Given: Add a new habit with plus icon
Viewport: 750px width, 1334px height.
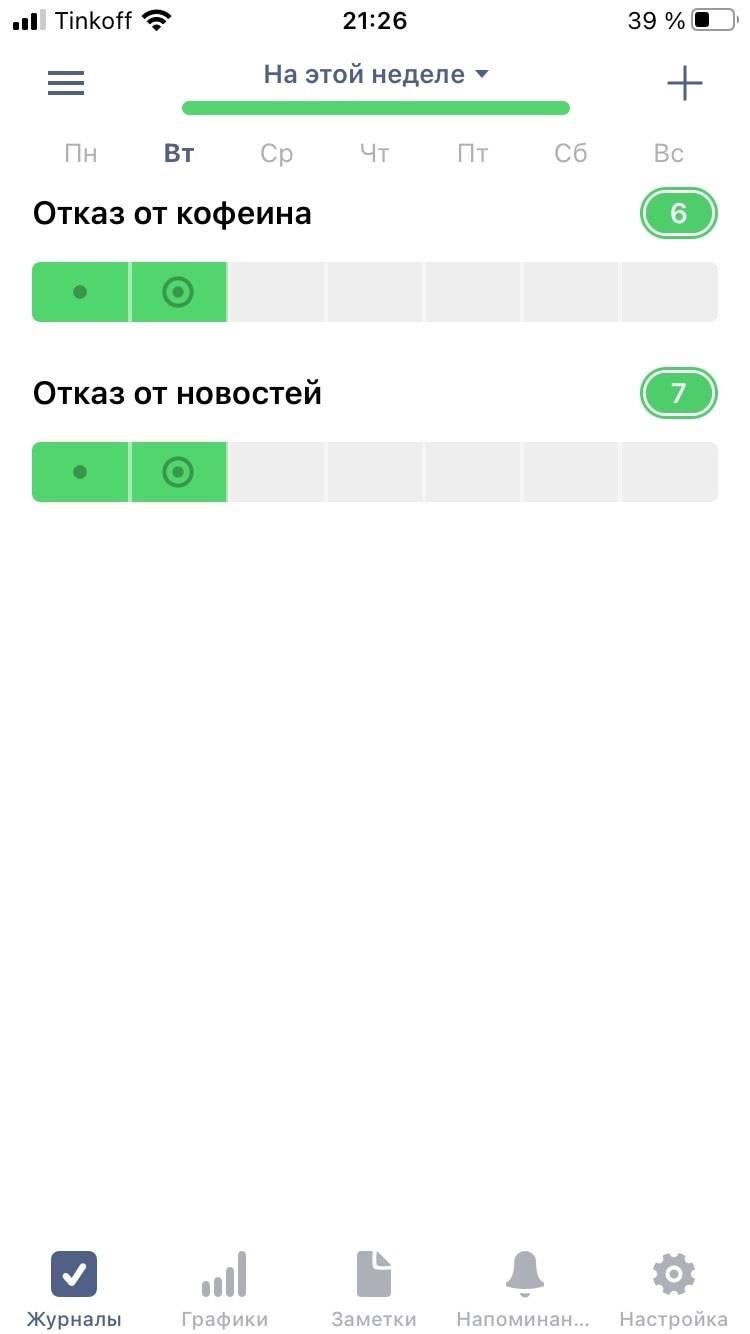Looking at the screenshot, I should pyautogui.click(x=685, y=83).
